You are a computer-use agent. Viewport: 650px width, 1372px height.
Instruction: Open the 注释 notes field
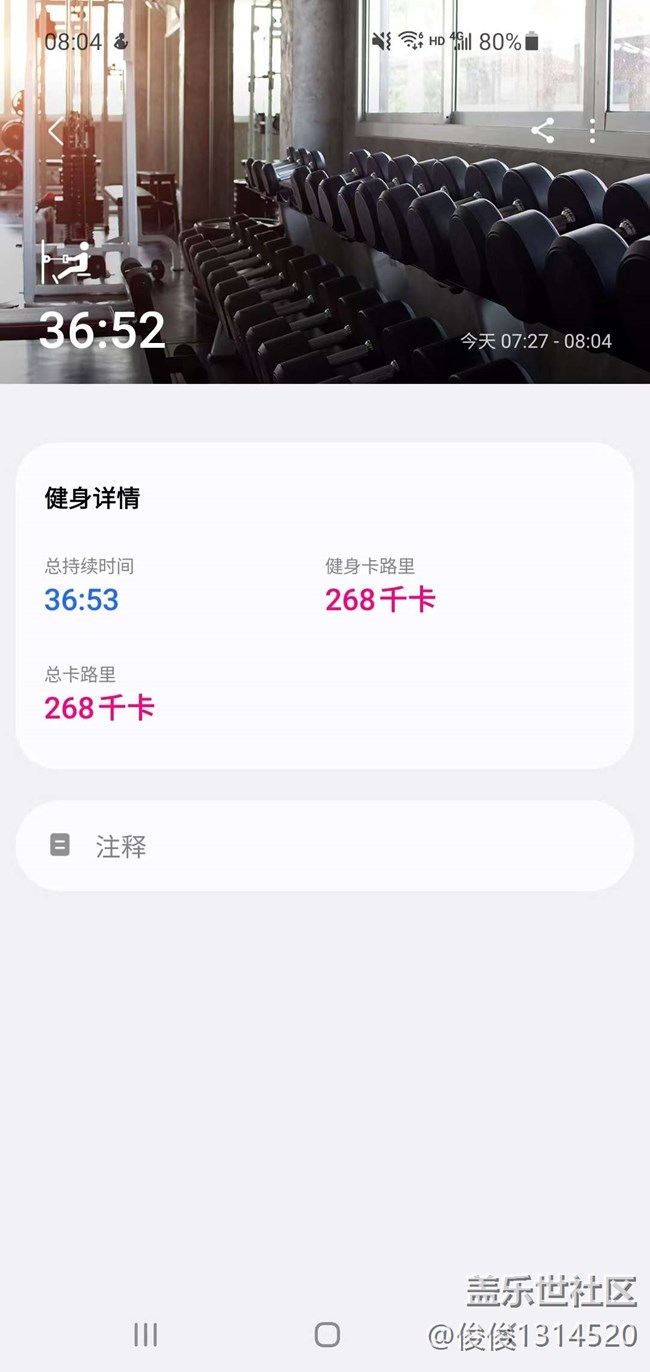click(324, 846)
